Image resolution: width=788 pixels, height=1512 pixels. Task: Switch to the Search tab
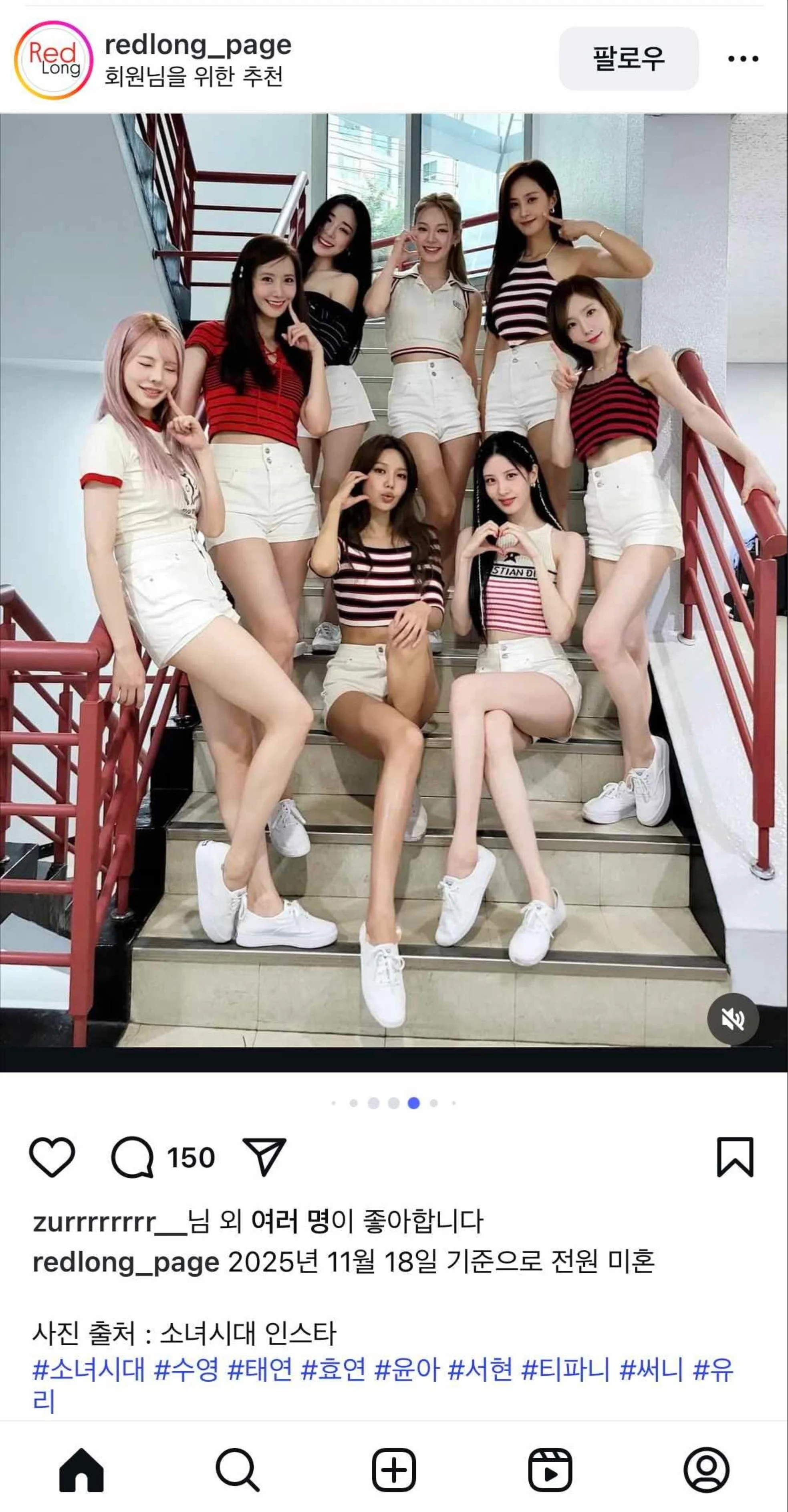[x=237, y=1470]
